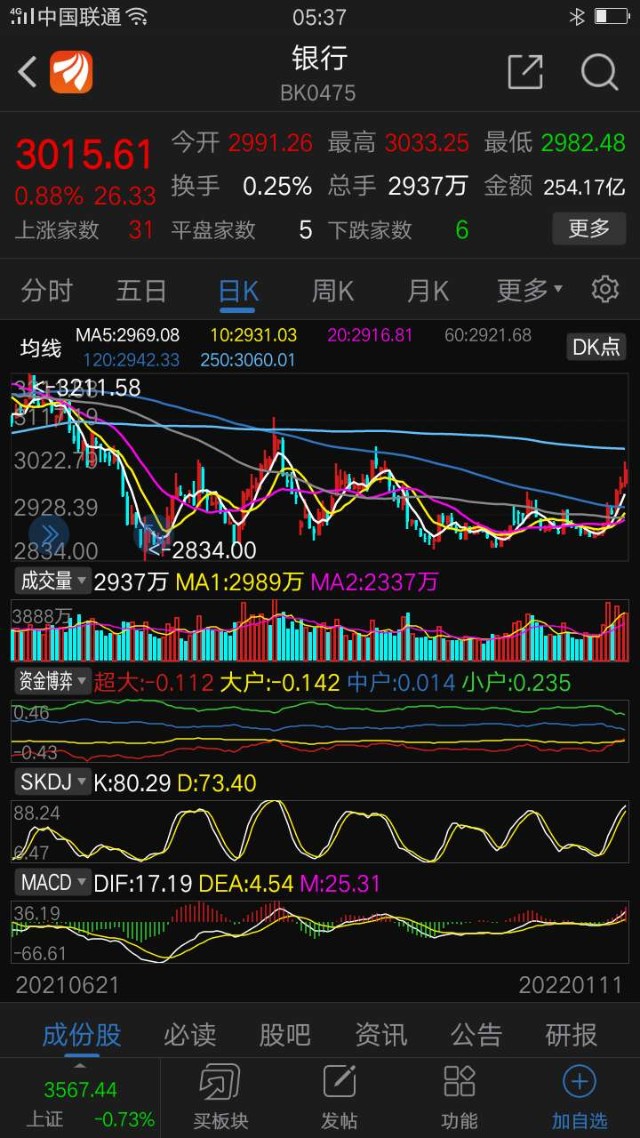The image size is (640, 1138).
Task: Add the sector with 加自选
Action: (579, 1097)
